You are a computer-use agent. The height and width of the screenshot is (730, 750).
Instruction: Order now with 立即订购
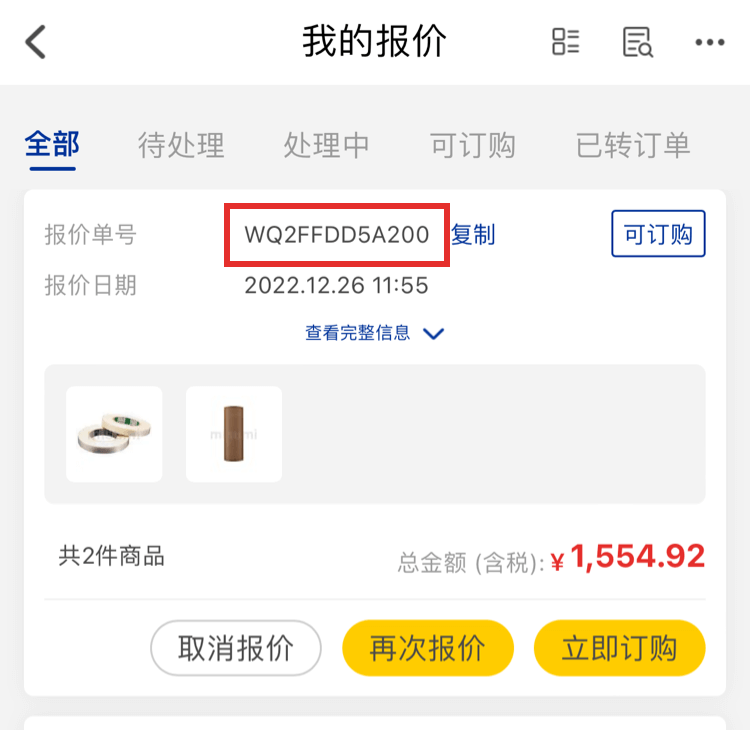tap(620, 648)
